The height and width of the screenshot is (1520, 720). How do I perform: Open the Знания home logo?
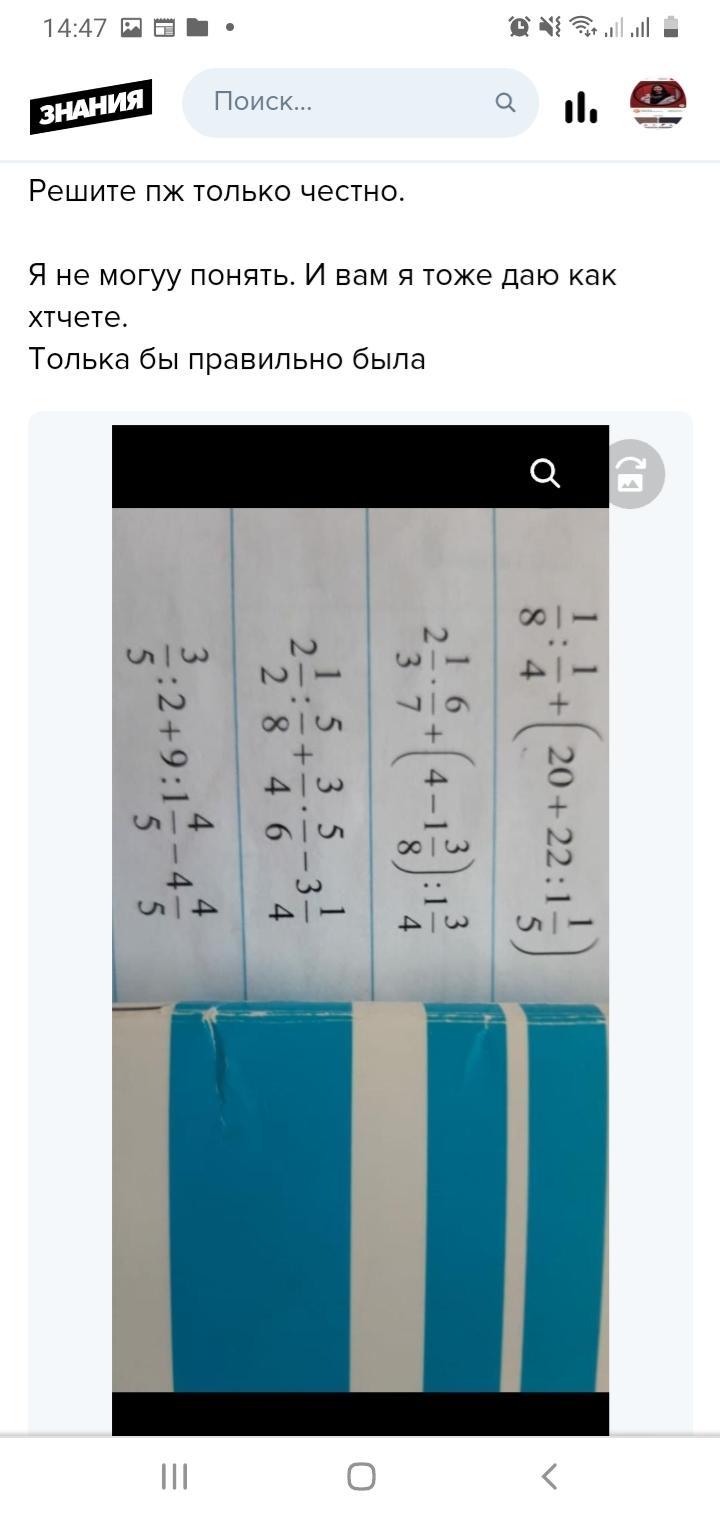point(90,106)
